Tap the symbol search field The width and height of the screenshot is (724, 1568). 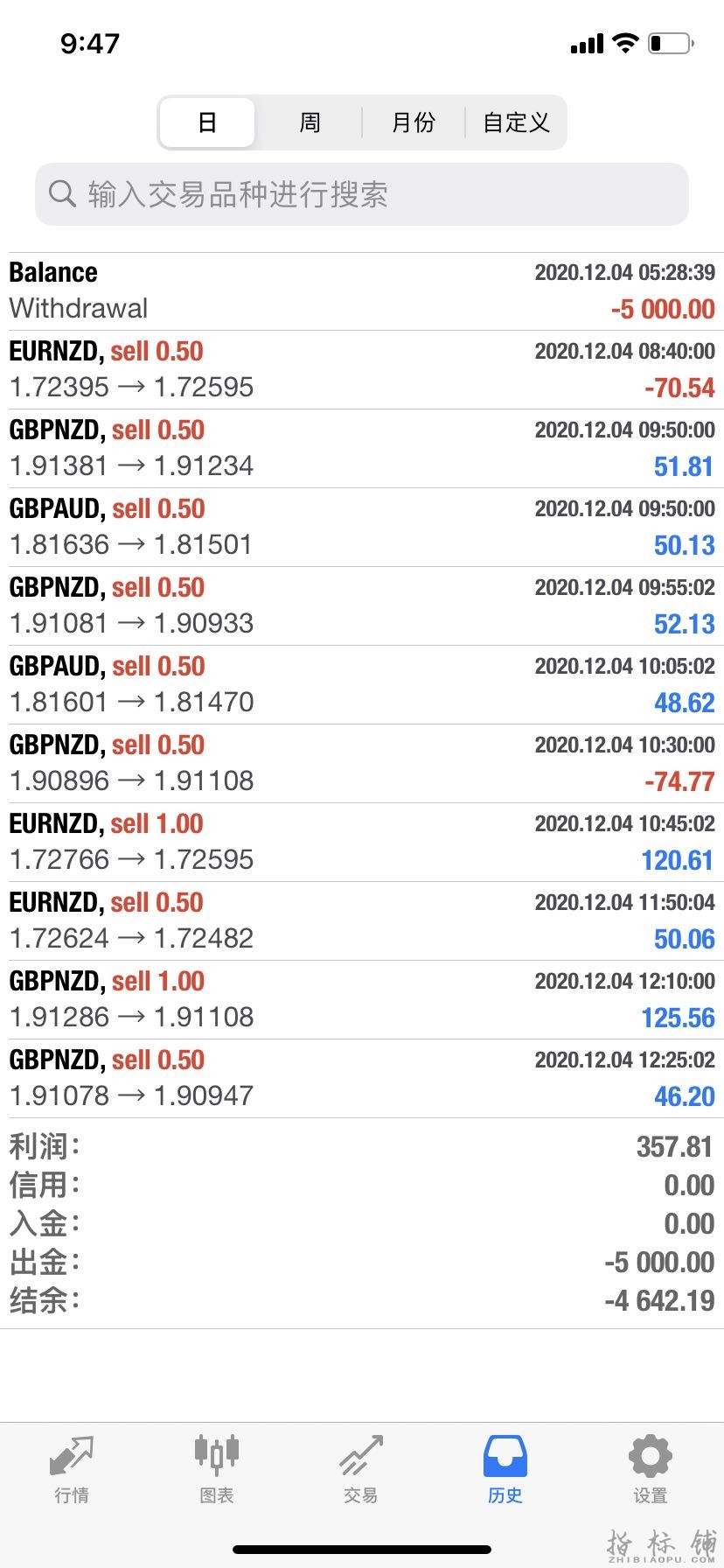tap(362, 194)
